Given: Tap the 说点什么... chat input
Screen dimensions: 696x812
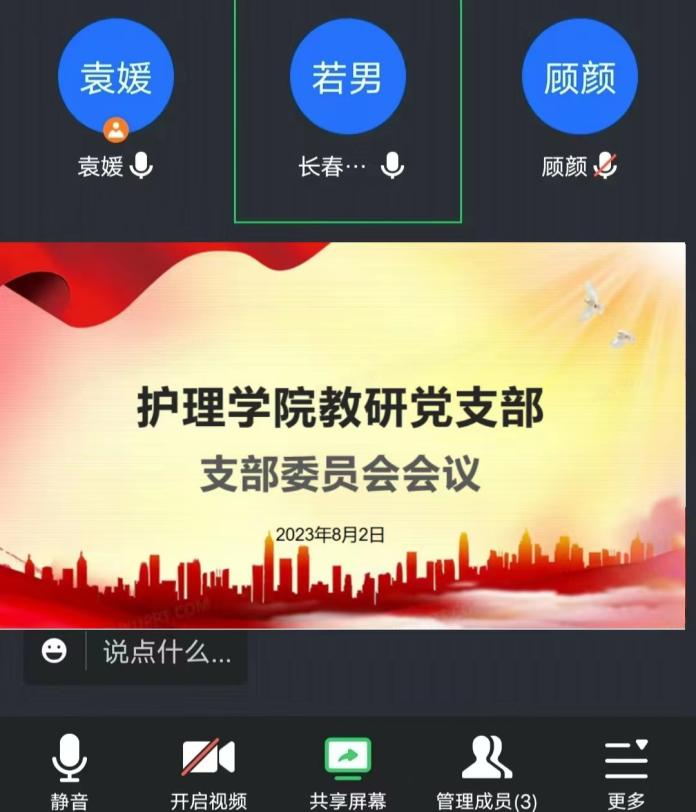Looking at the screenshot, I should click(x=167, y=653).
